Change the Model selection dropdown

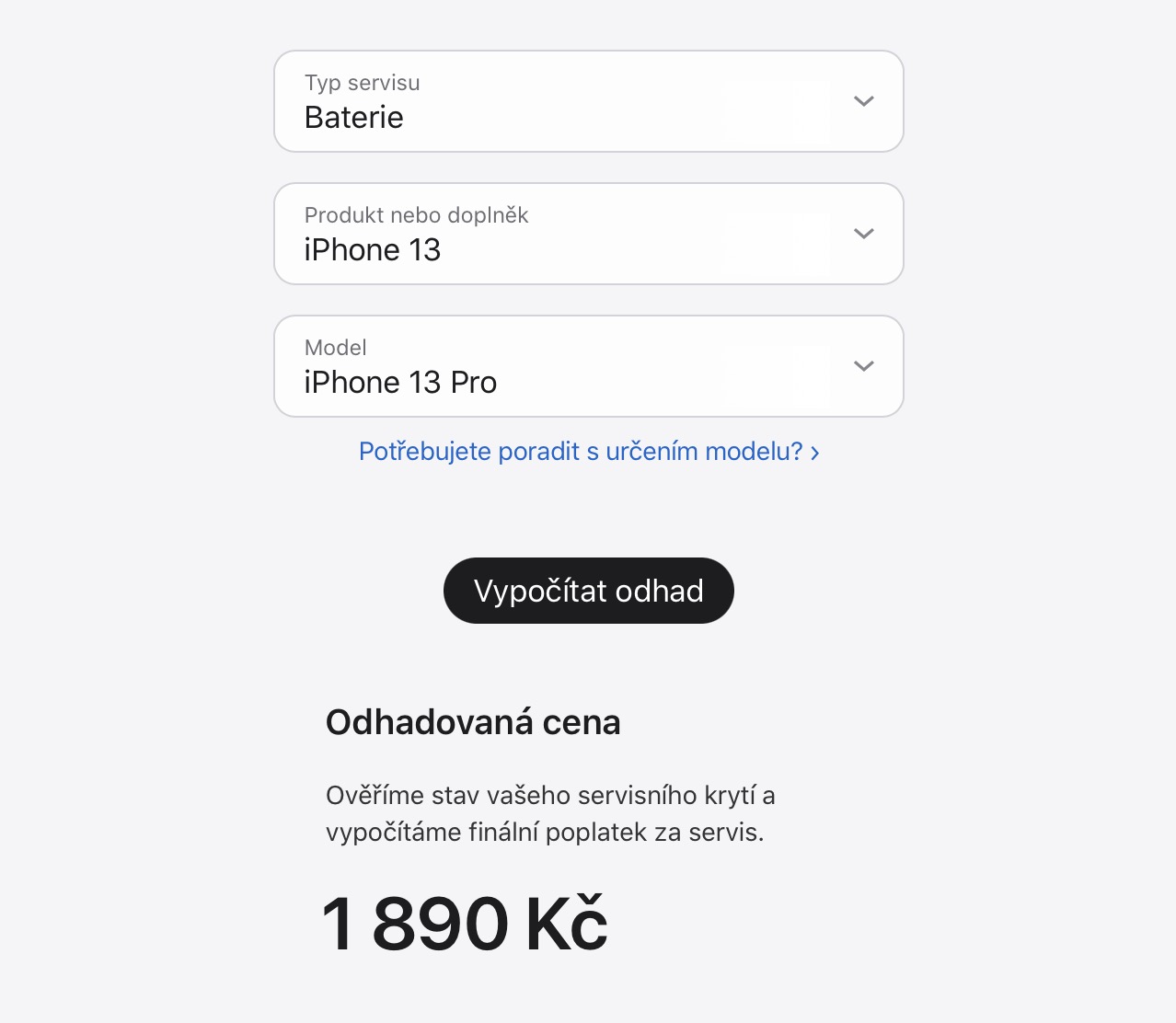click(588, 366)
